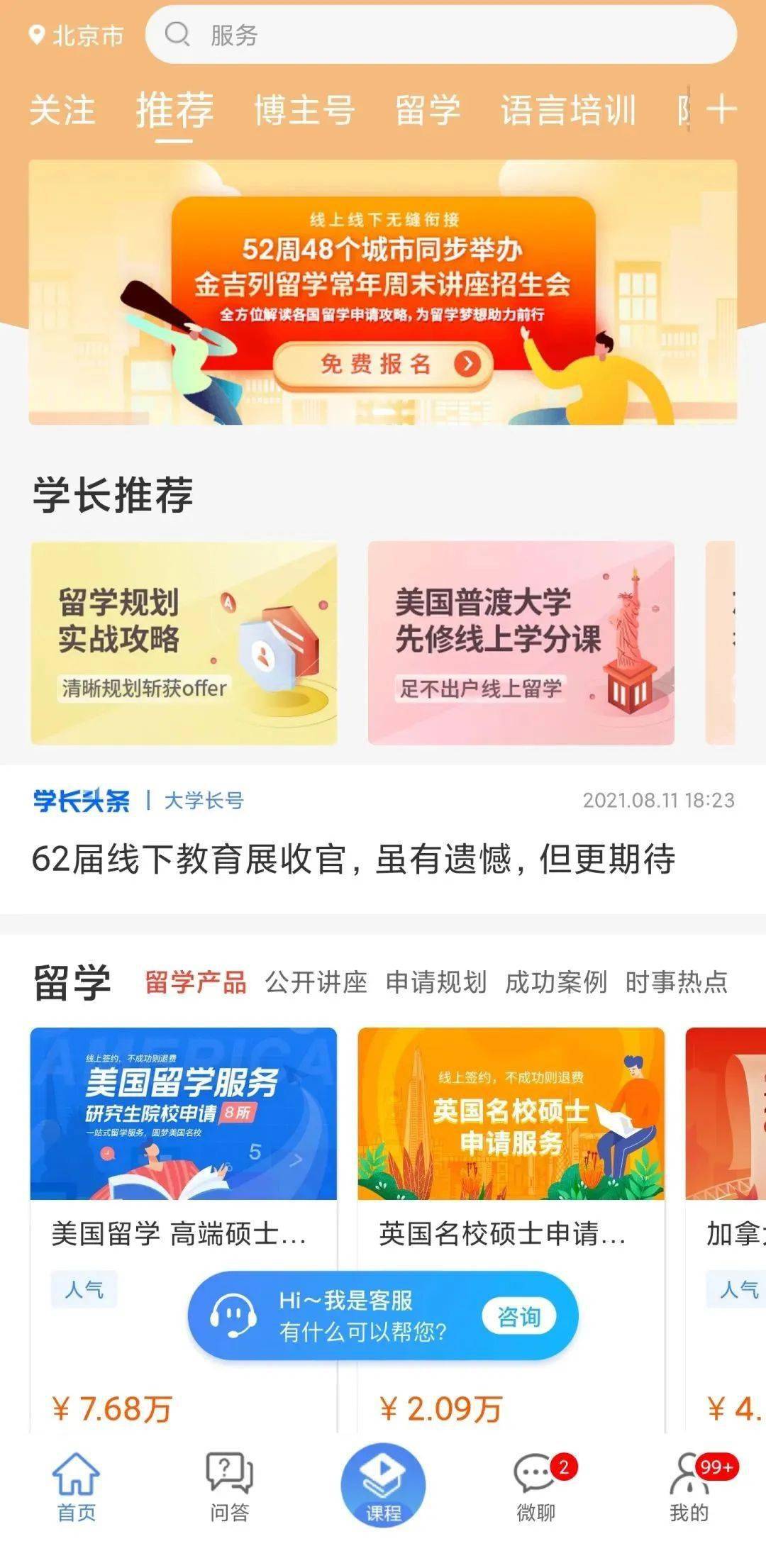Open the 留学规划实战攻略 card
This screenshot has height=1568, width=766.
pos(184,643)
